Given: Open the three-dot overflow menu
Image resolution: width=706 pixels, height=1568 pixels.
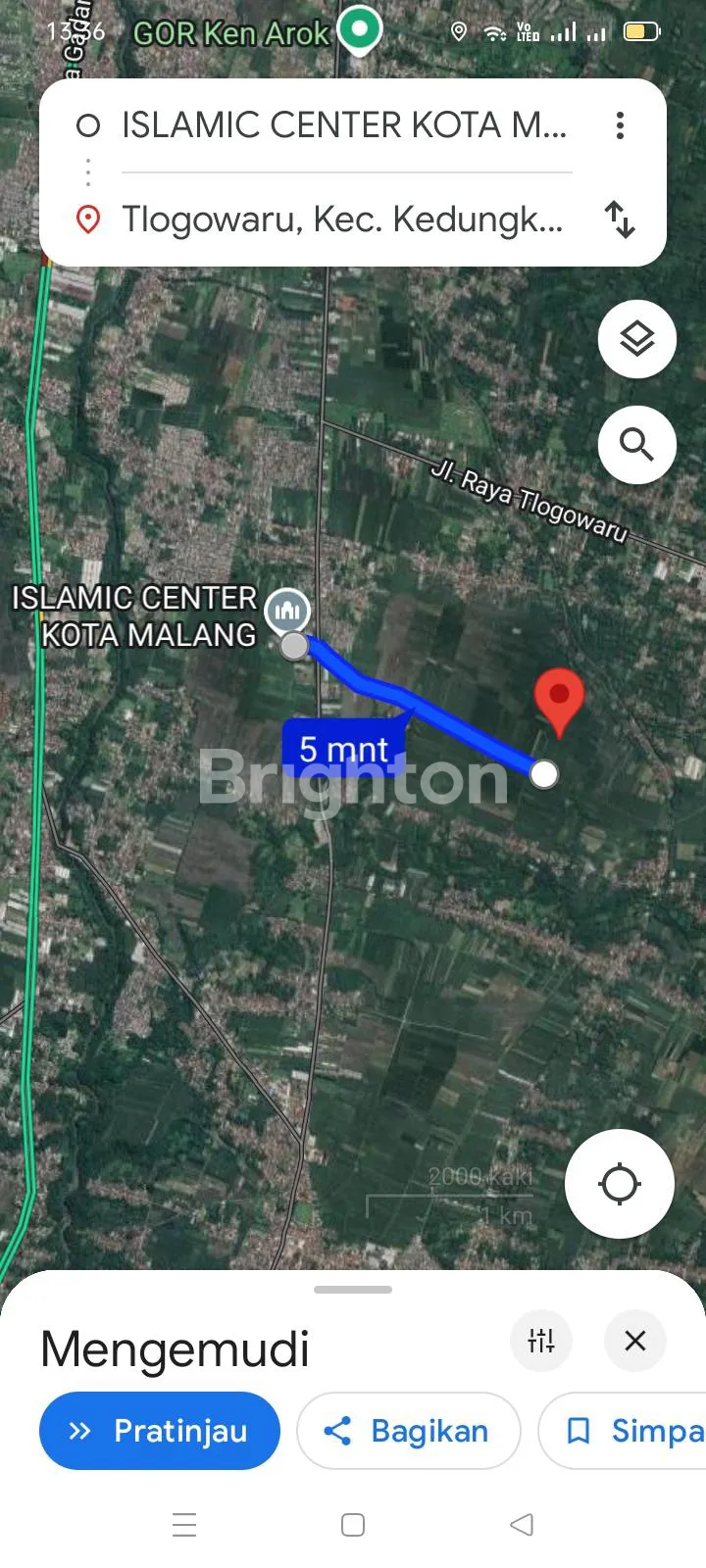Looking at the screenshot, I should [x=620, y=125].
